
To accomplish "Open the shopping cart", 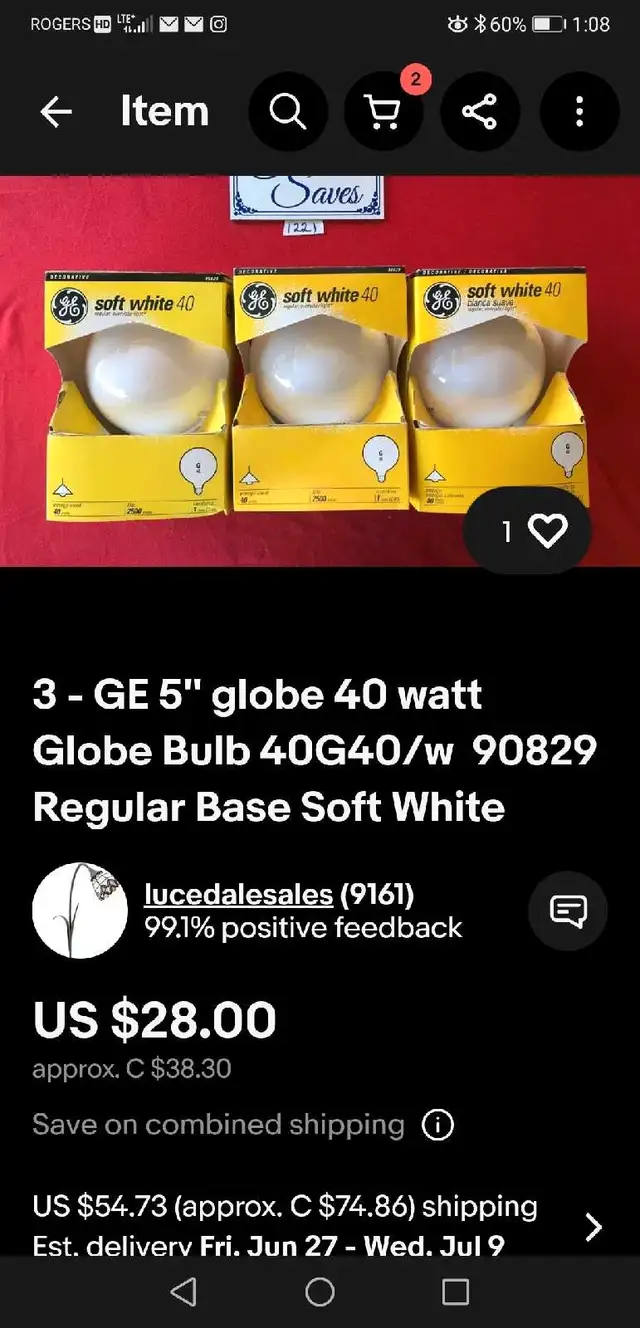I will point(384,112).
